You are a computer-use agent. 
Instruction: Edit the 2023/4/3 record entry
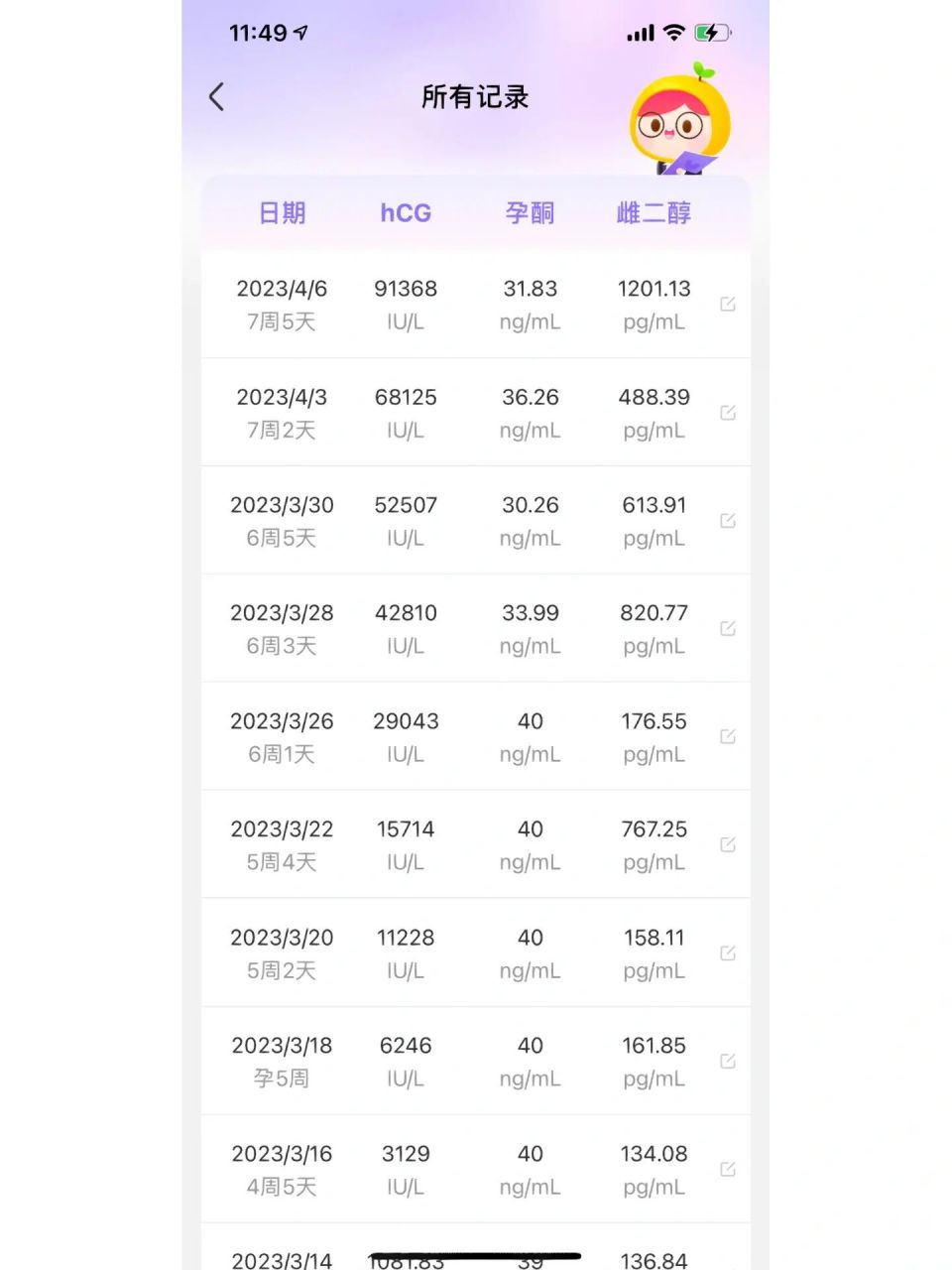pyautogui.click(x=728, y=413)
